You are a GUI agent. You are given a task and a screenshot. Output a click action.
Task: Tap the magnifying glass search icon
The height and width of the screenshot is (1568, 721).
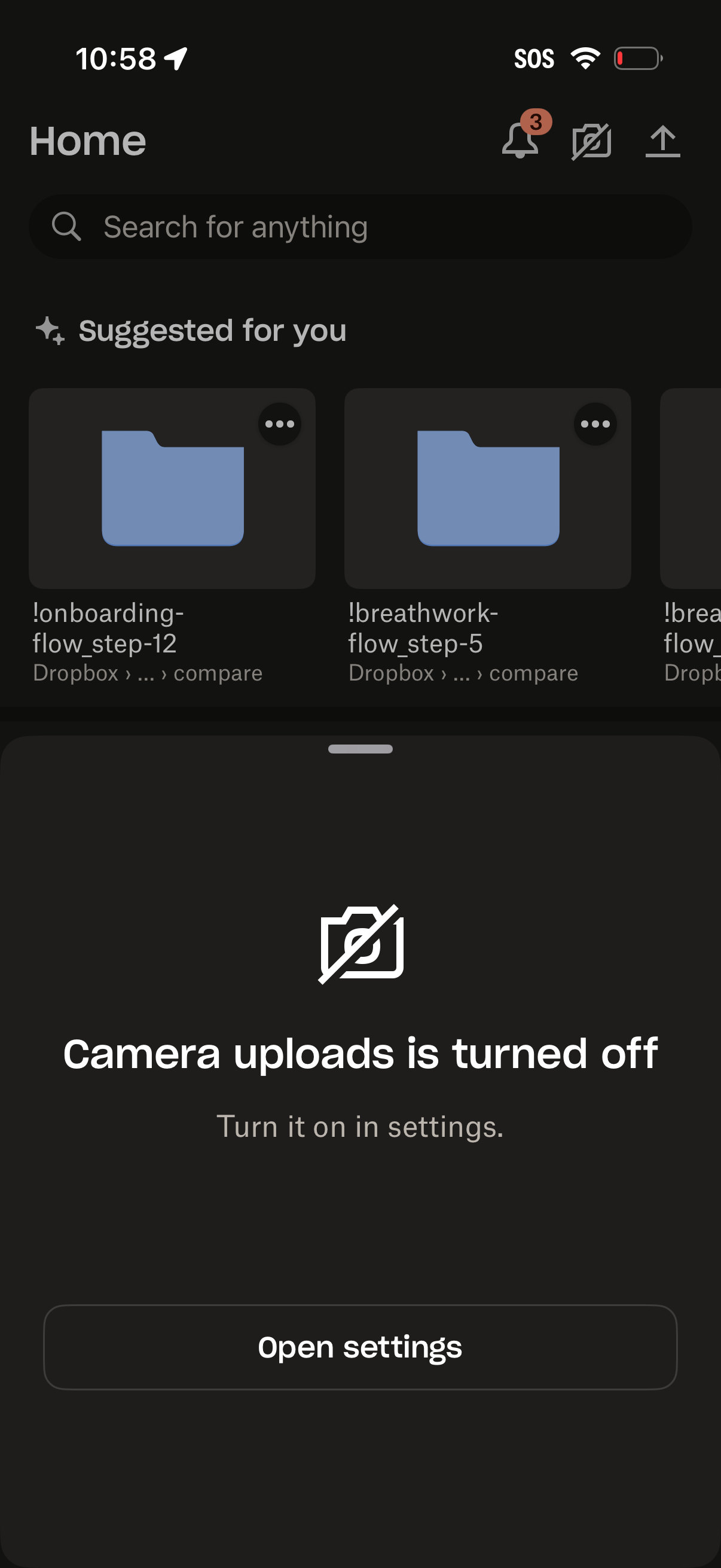pyautogui.click(x=68, y=226)
